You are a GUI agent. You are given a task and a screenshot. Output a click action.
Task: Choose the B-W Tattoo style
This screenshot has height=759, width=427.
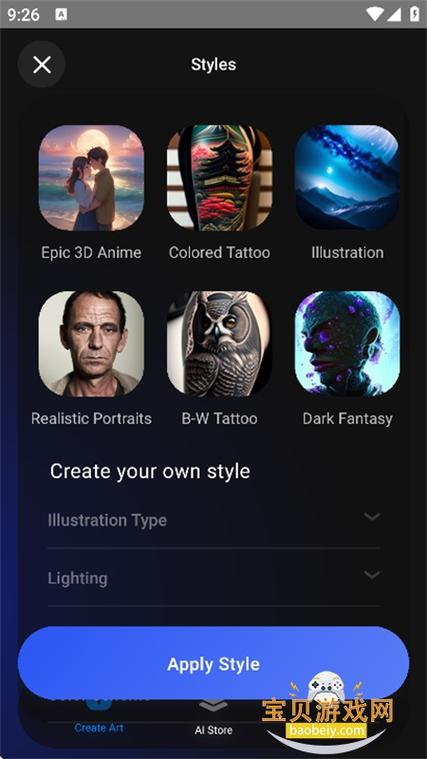(x=219, y=344)
